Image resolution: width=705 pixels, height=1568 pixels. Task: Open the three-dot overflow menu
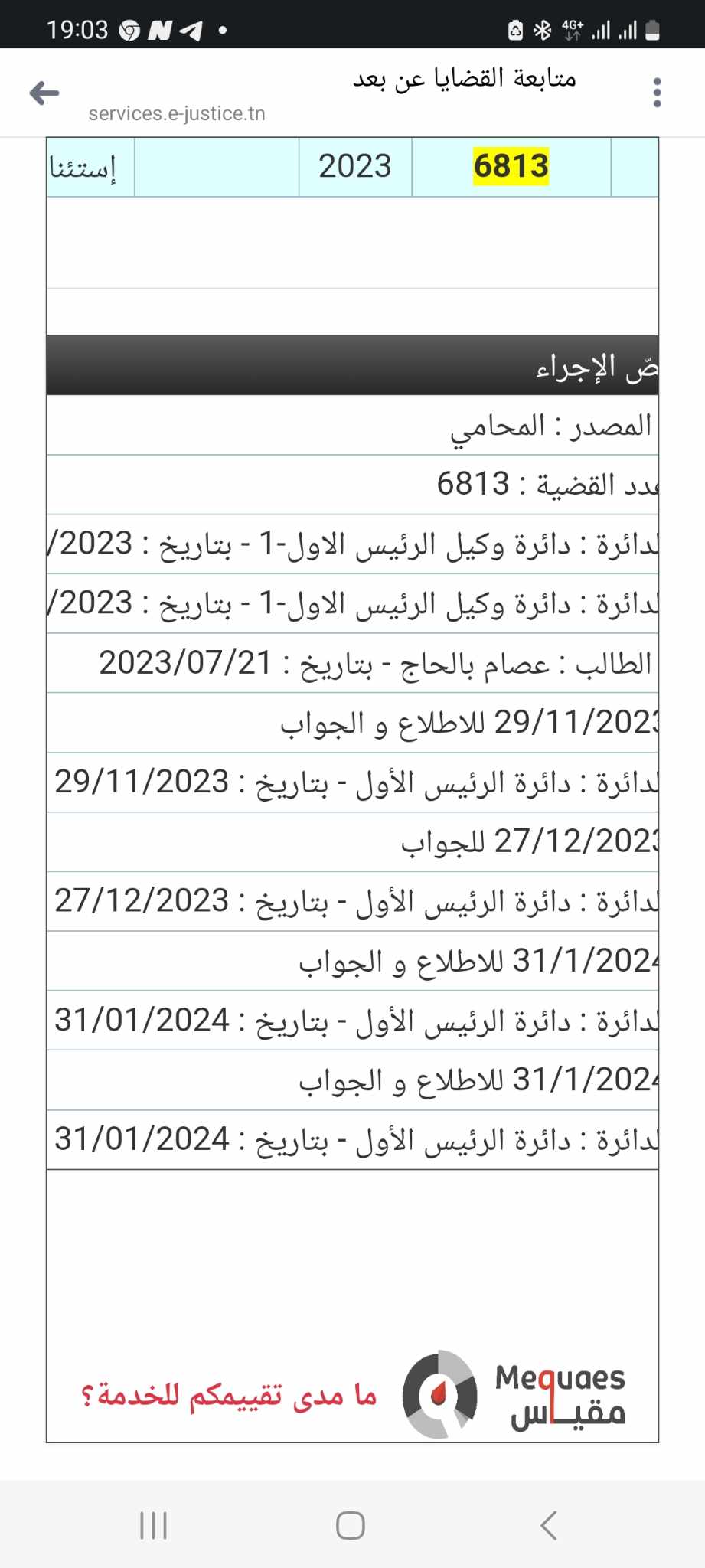(657, 93)
